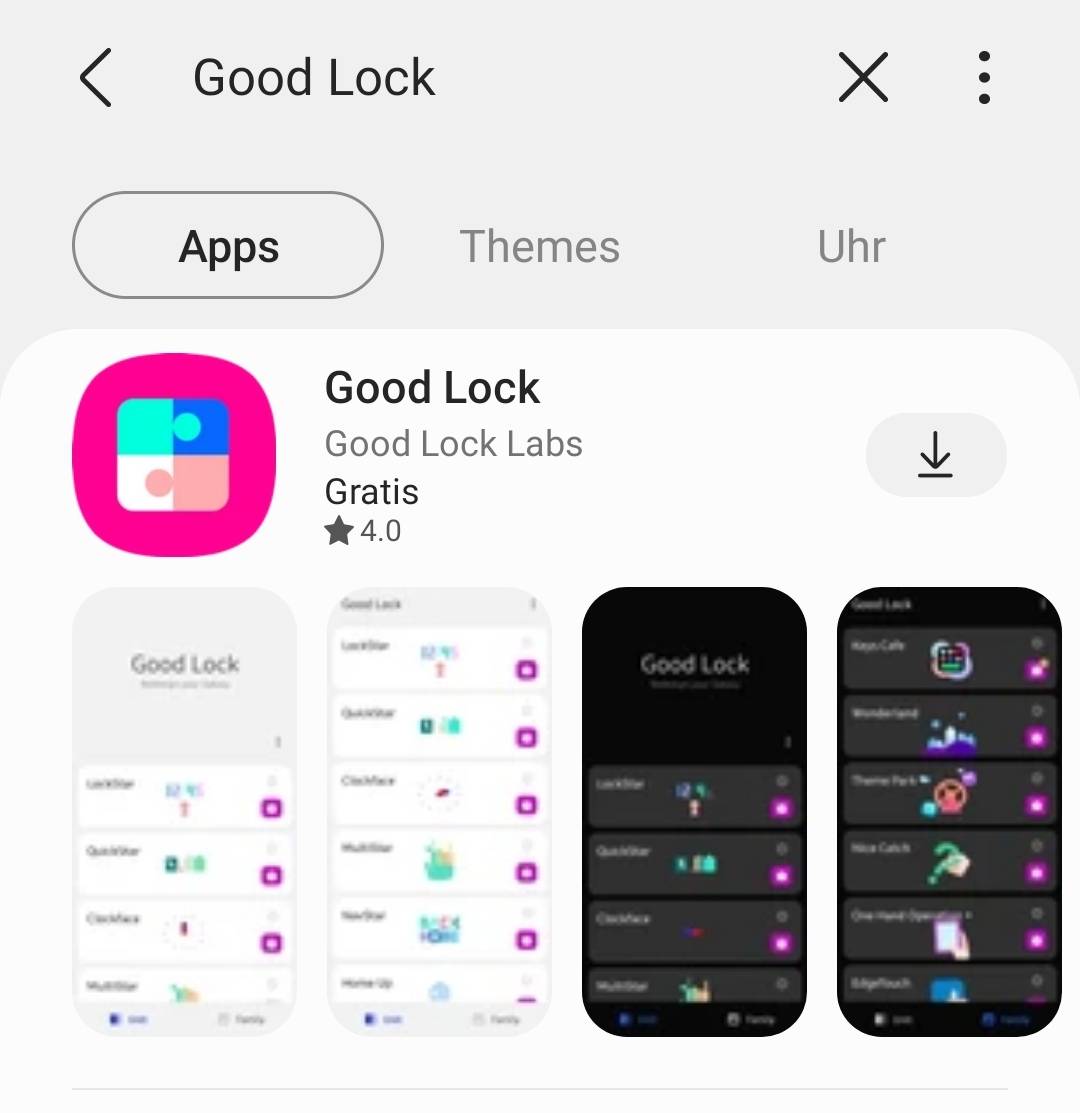View the first light-mode Good Lock screenshot

pyautogui.click(x=184, y=811)
